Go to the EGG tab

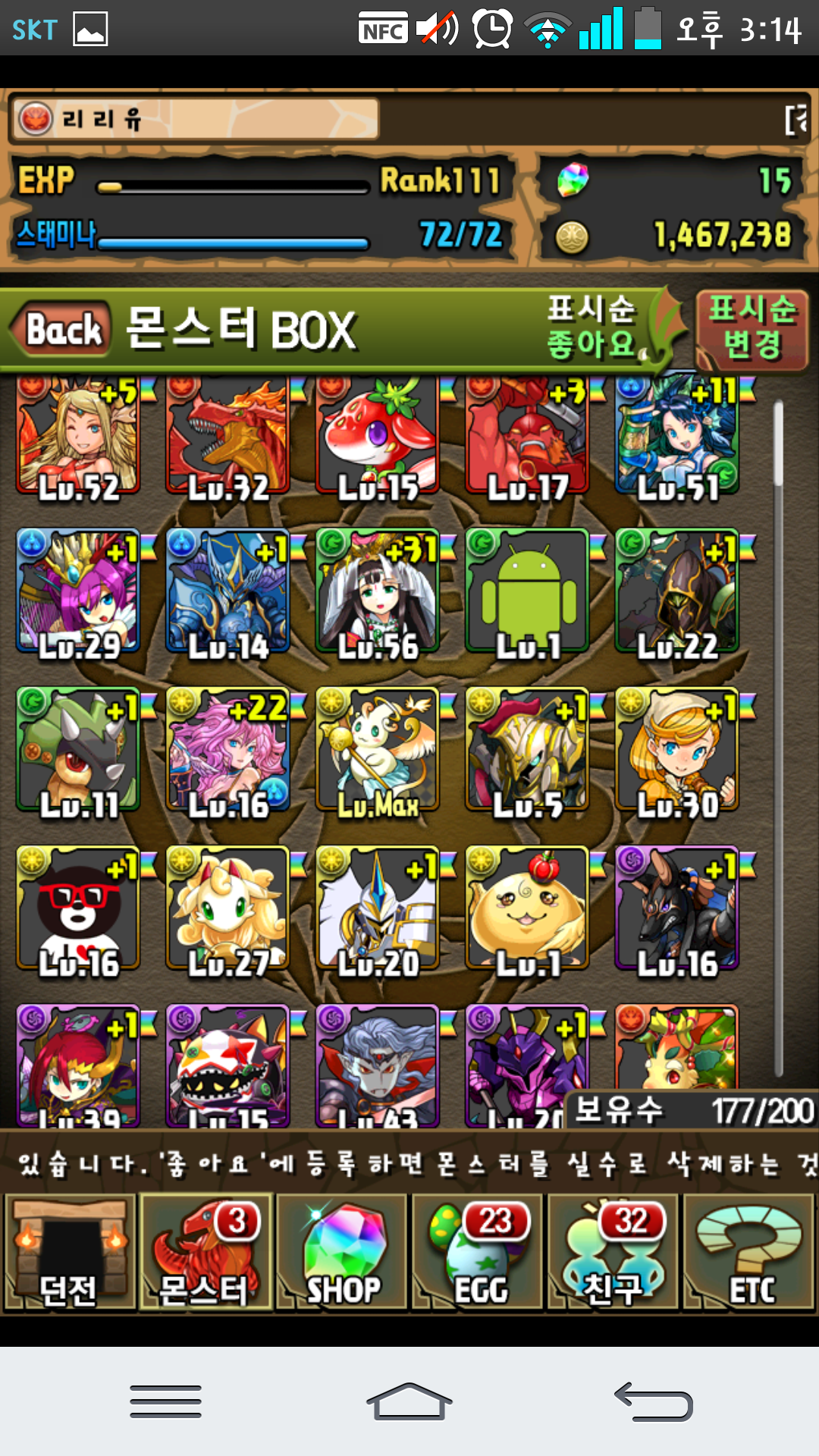click(x=478, y=1253)
